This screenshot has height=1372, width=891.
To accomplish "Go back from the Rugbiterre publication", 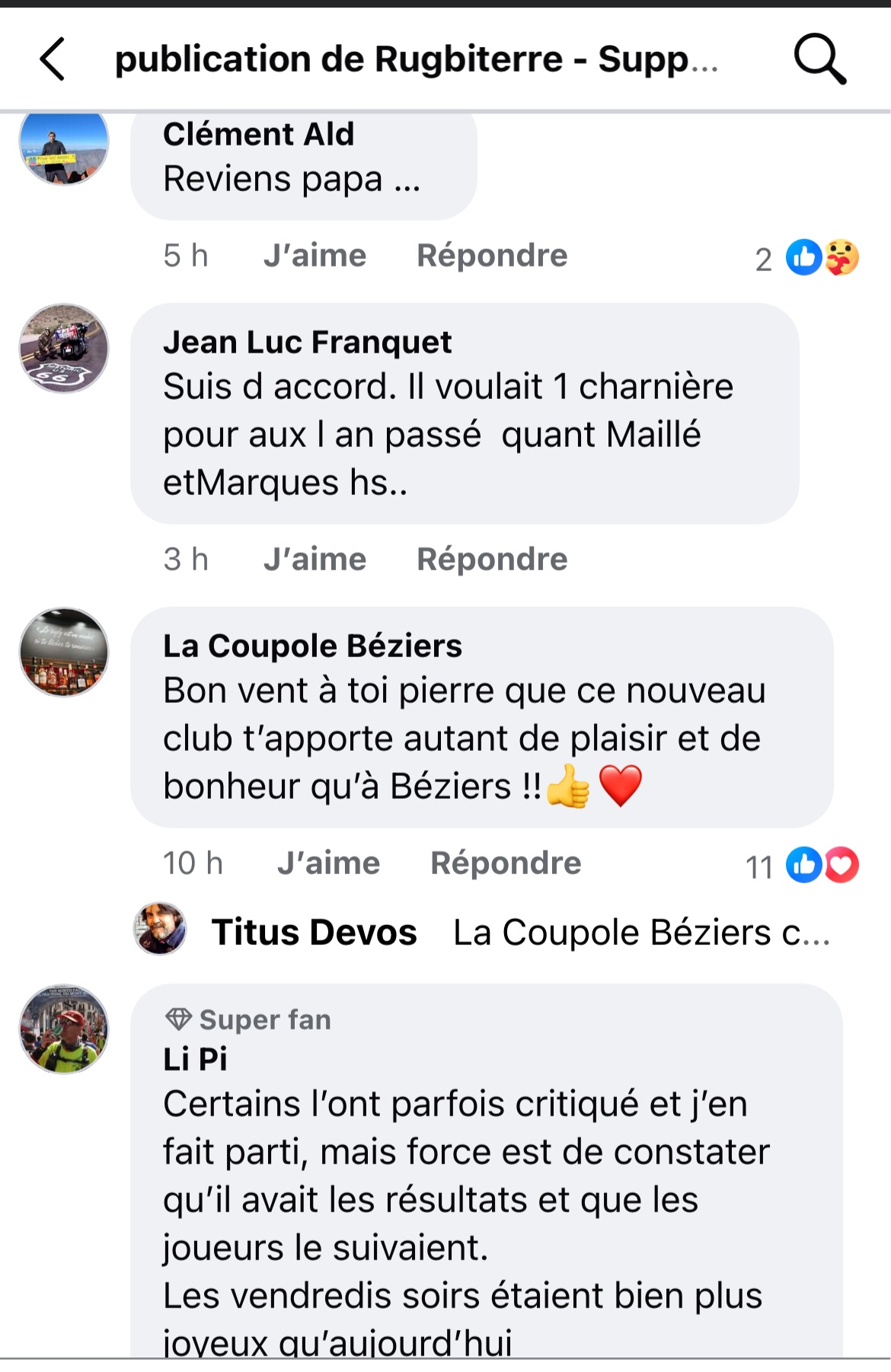I will tap(52, 59).
